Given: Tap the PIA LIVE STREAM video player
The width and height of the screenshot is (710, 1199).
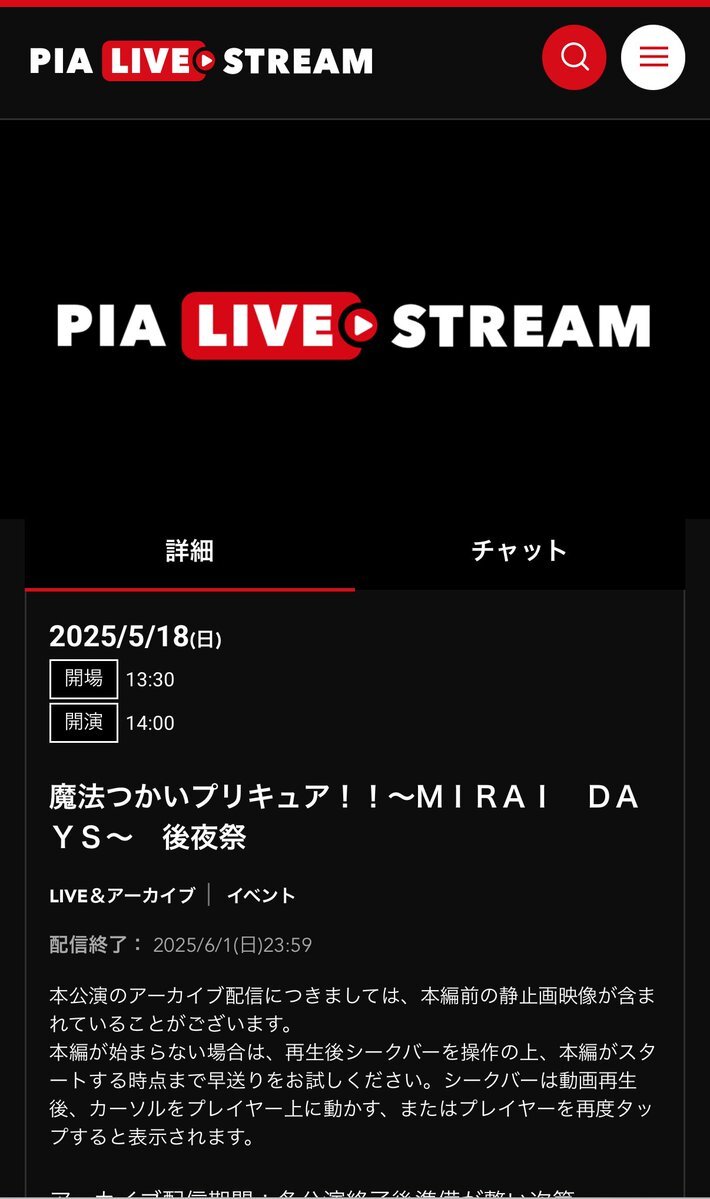Looking at the screenshot, I should tap(355, 320).
